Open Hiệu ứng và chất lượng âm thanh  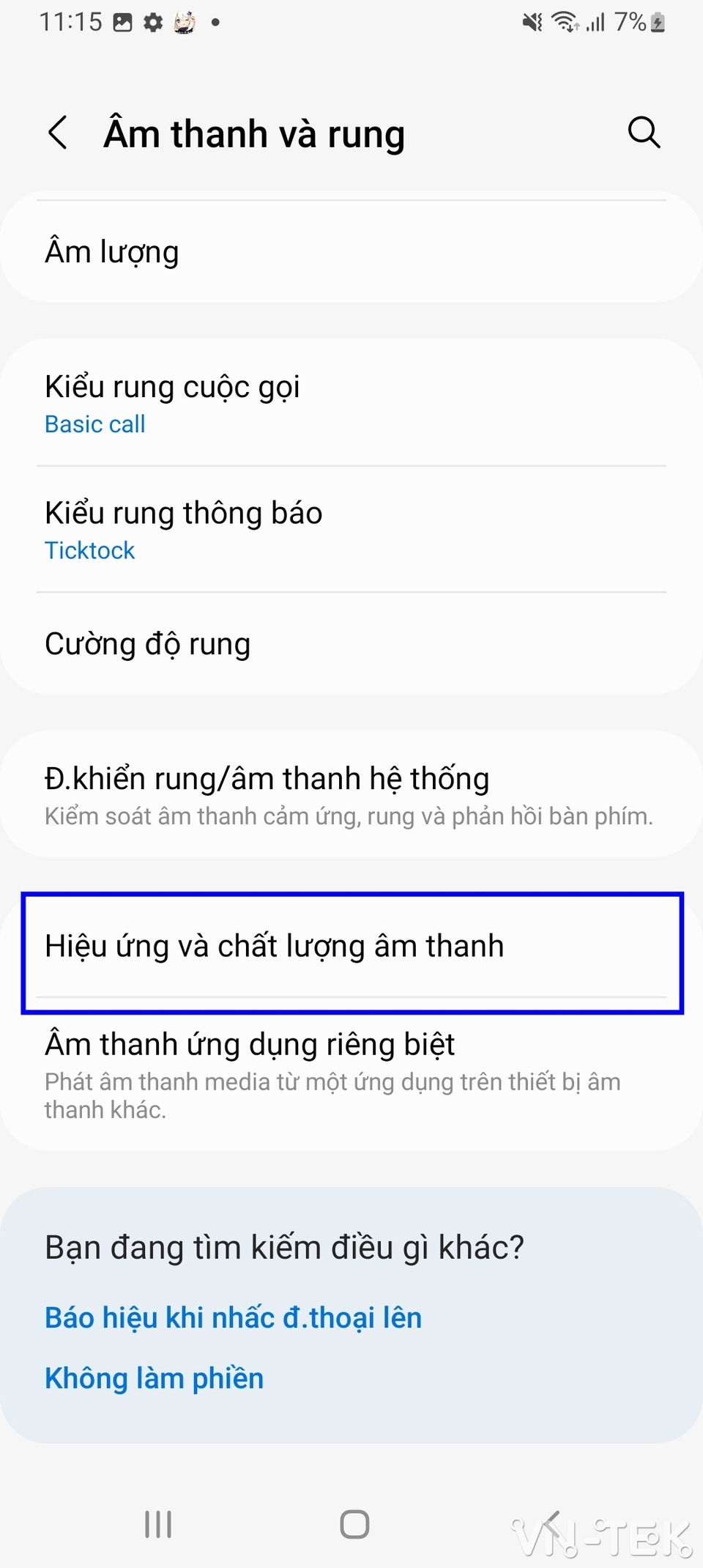[x=351, y=946]
